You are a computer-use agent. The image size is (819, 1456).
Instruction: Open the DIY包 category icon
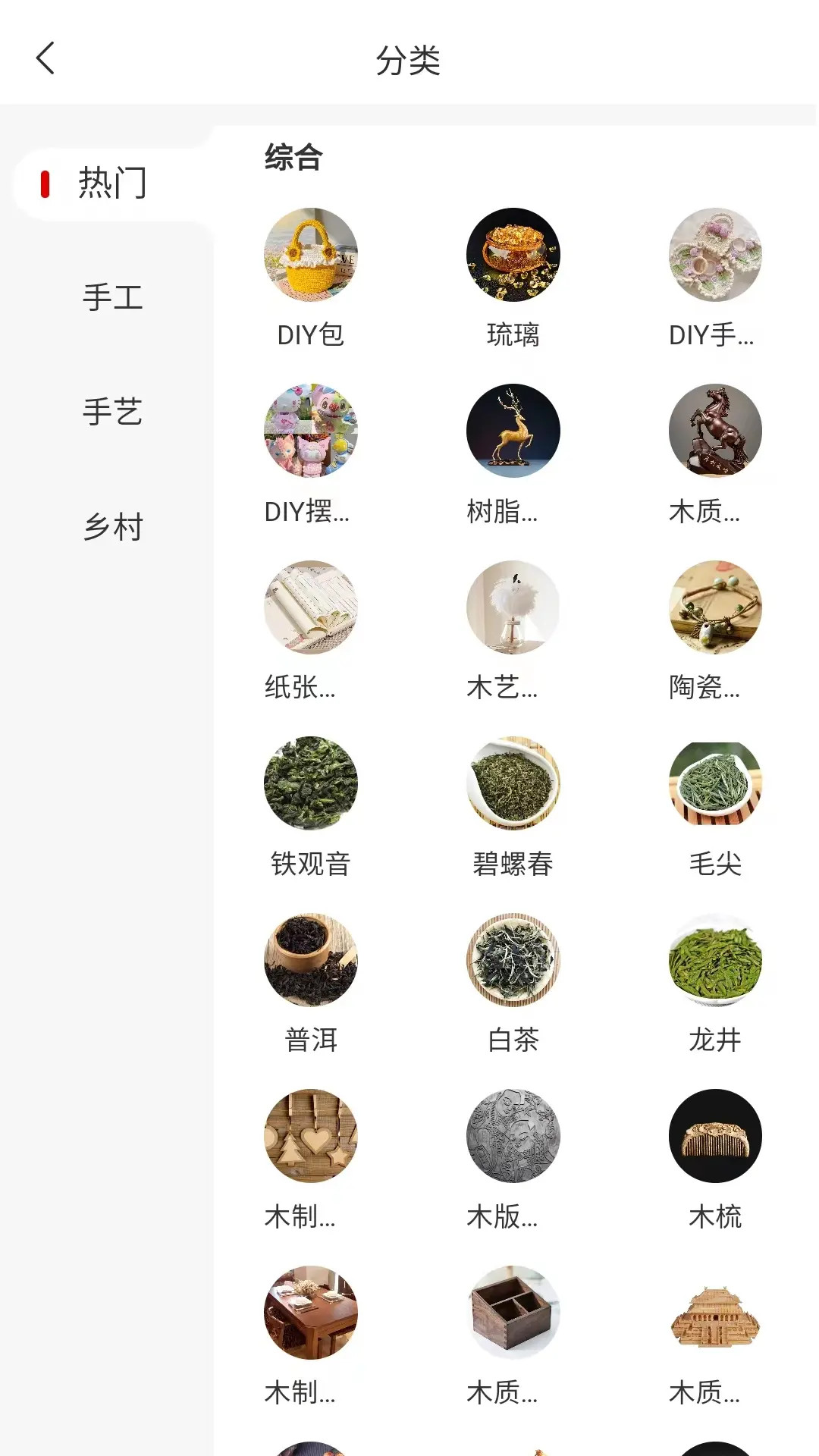click(310, 256)
